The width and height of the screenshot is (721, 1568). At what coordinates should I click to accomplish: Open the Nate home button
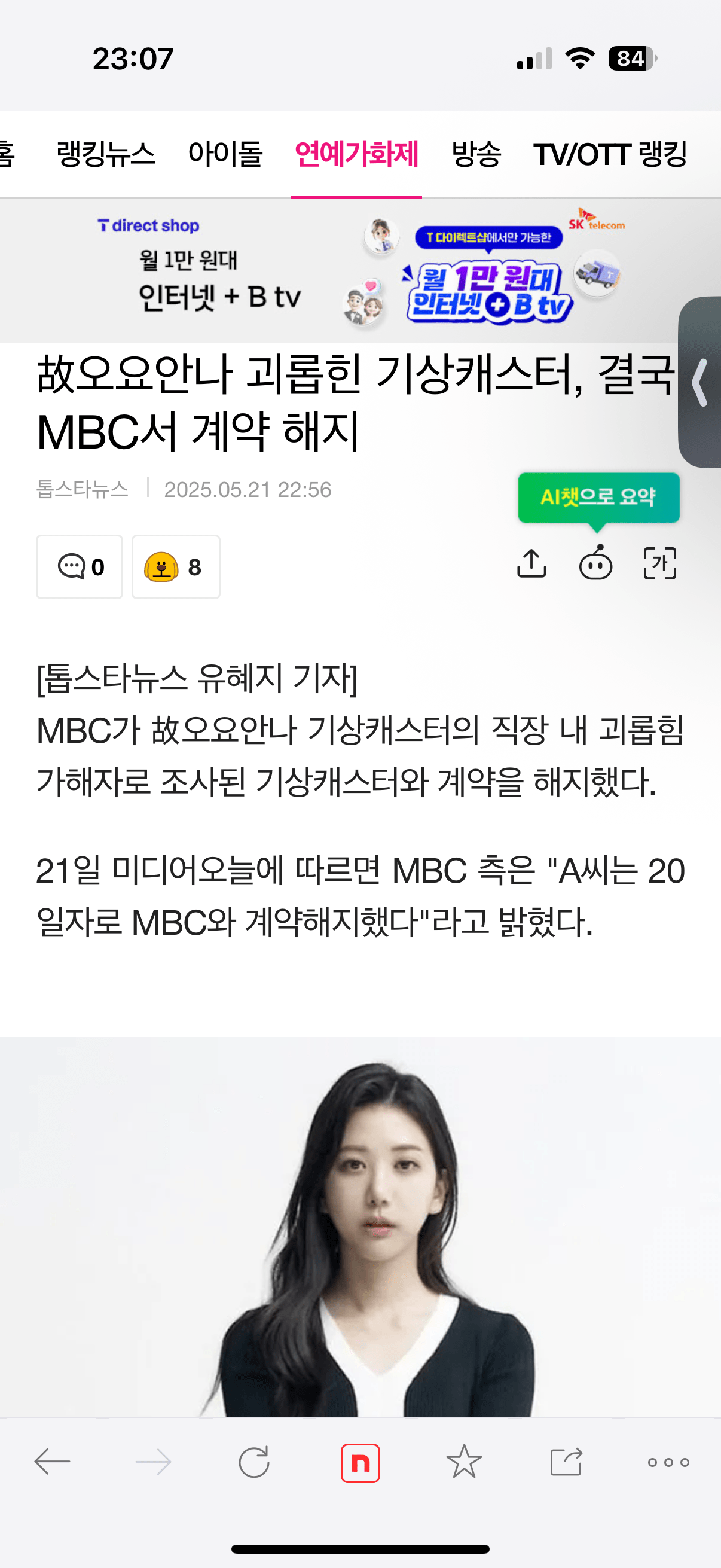[x=360, y=1463]
